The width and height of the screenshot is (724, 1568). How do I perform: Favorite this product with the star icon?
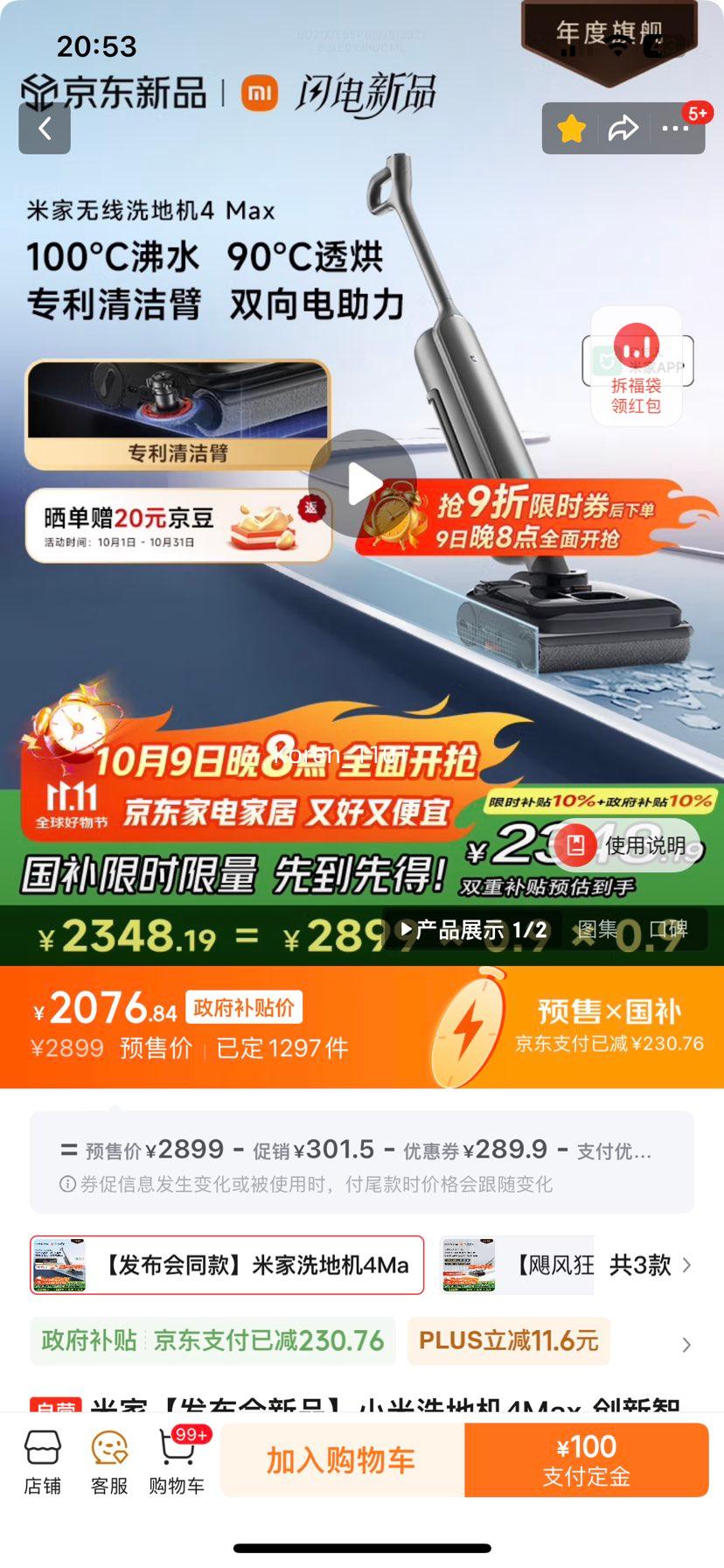(571, 129)
